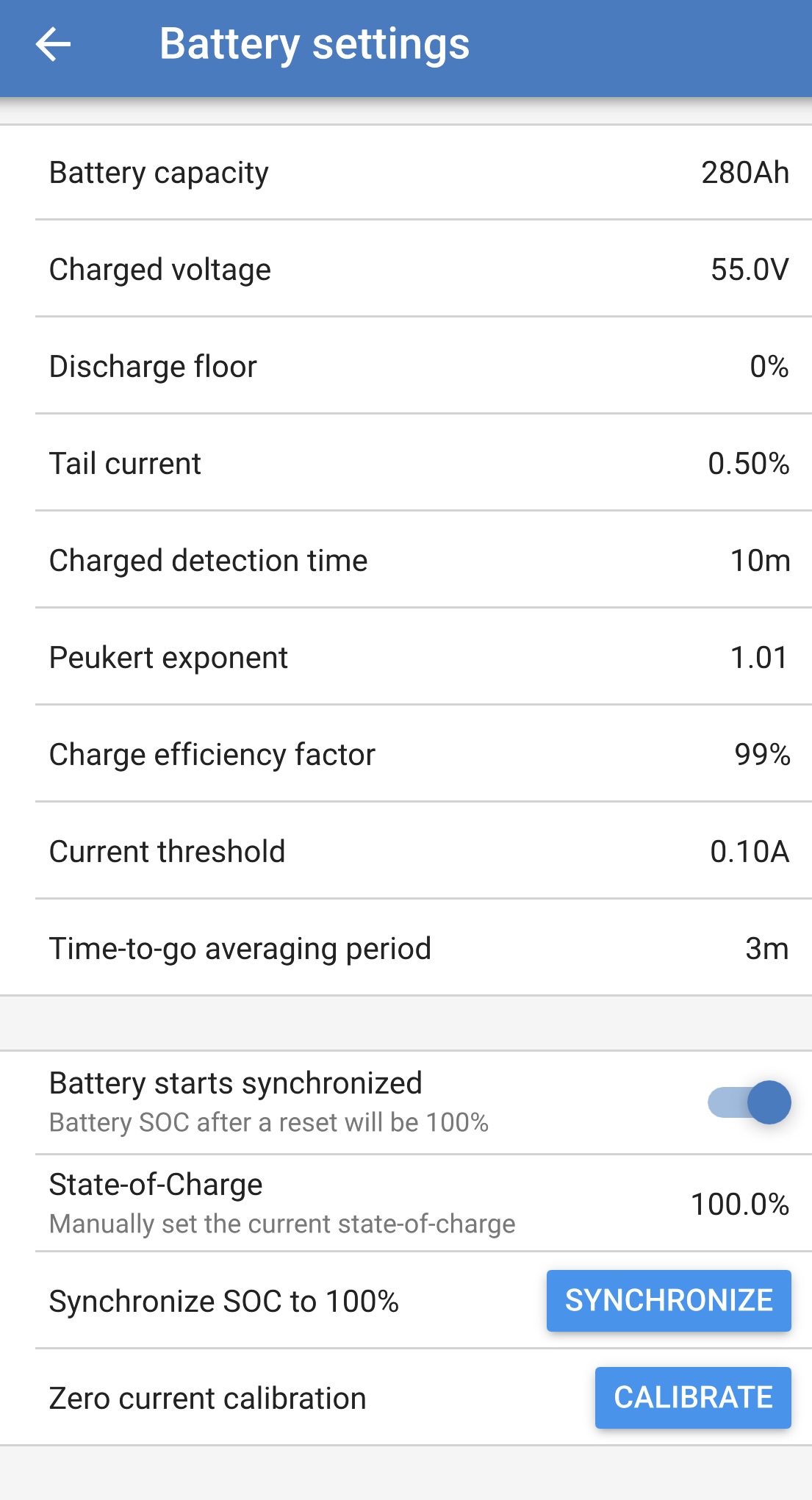The height and width of the screenshot is (1500, 812).
Task: Change the Current threshold value
Action: pyautogui.click(x=406, y=852)
